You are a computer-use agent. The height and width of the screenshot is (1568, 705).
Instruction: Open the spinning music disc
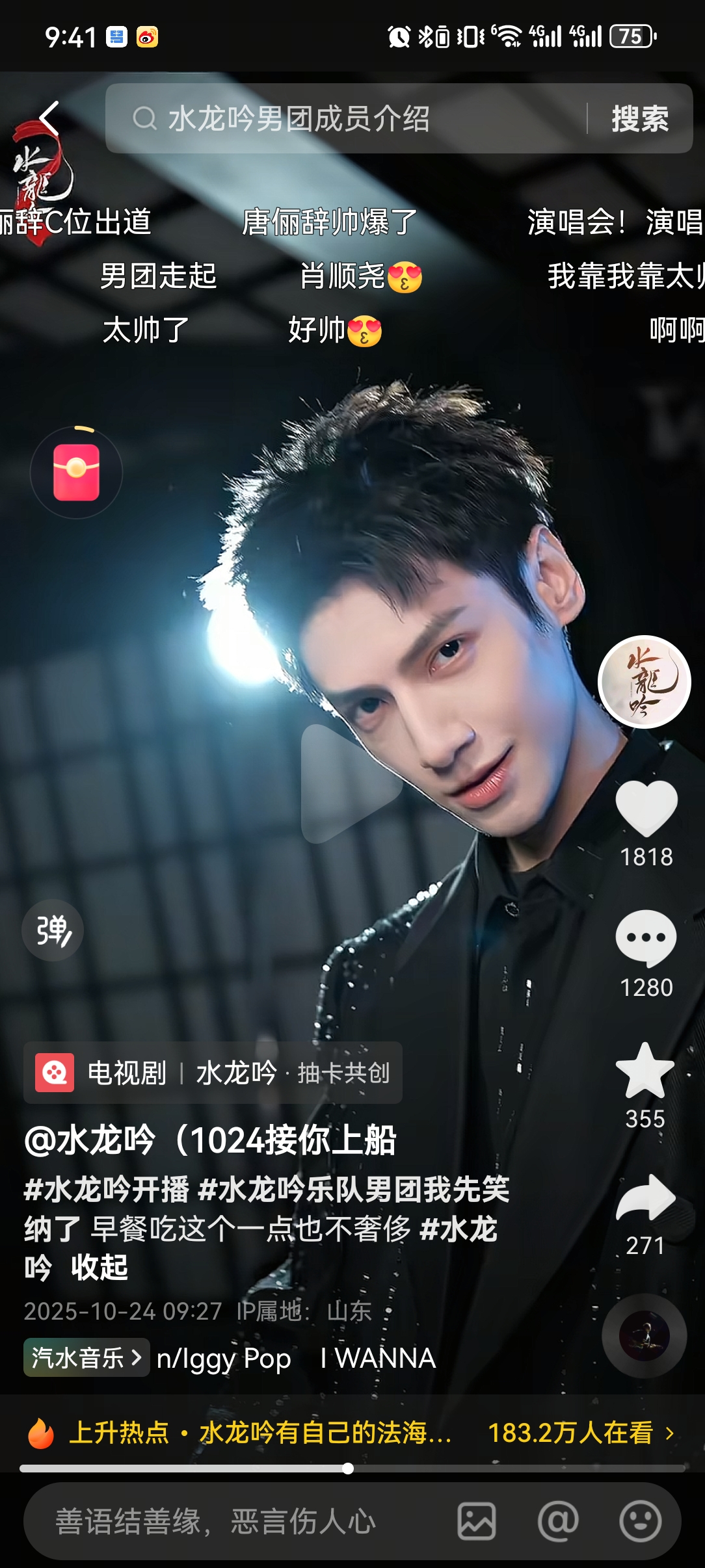point(644,1336)
